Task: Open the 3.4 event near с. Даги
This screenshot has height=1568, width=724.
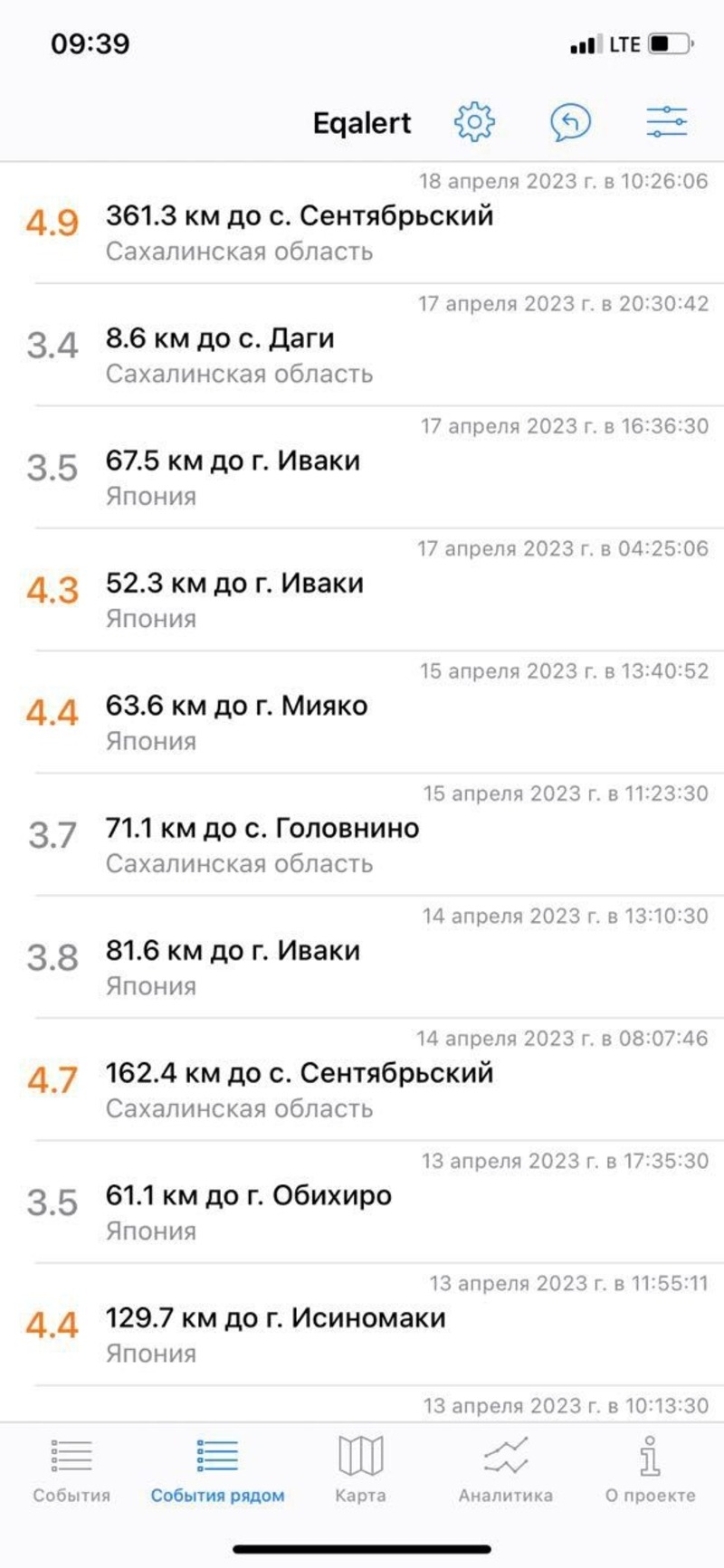Action: [362, 345]
